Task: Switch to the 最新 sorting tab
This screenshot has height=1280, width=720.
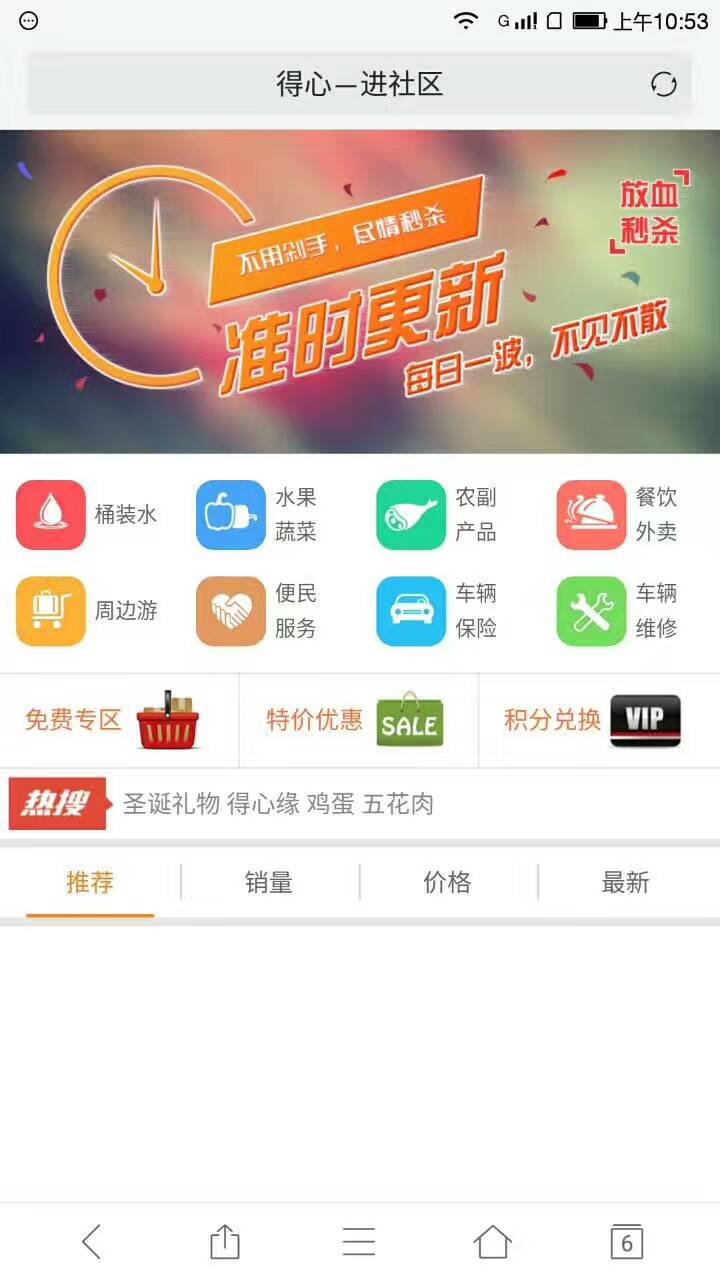Action: 626,882
